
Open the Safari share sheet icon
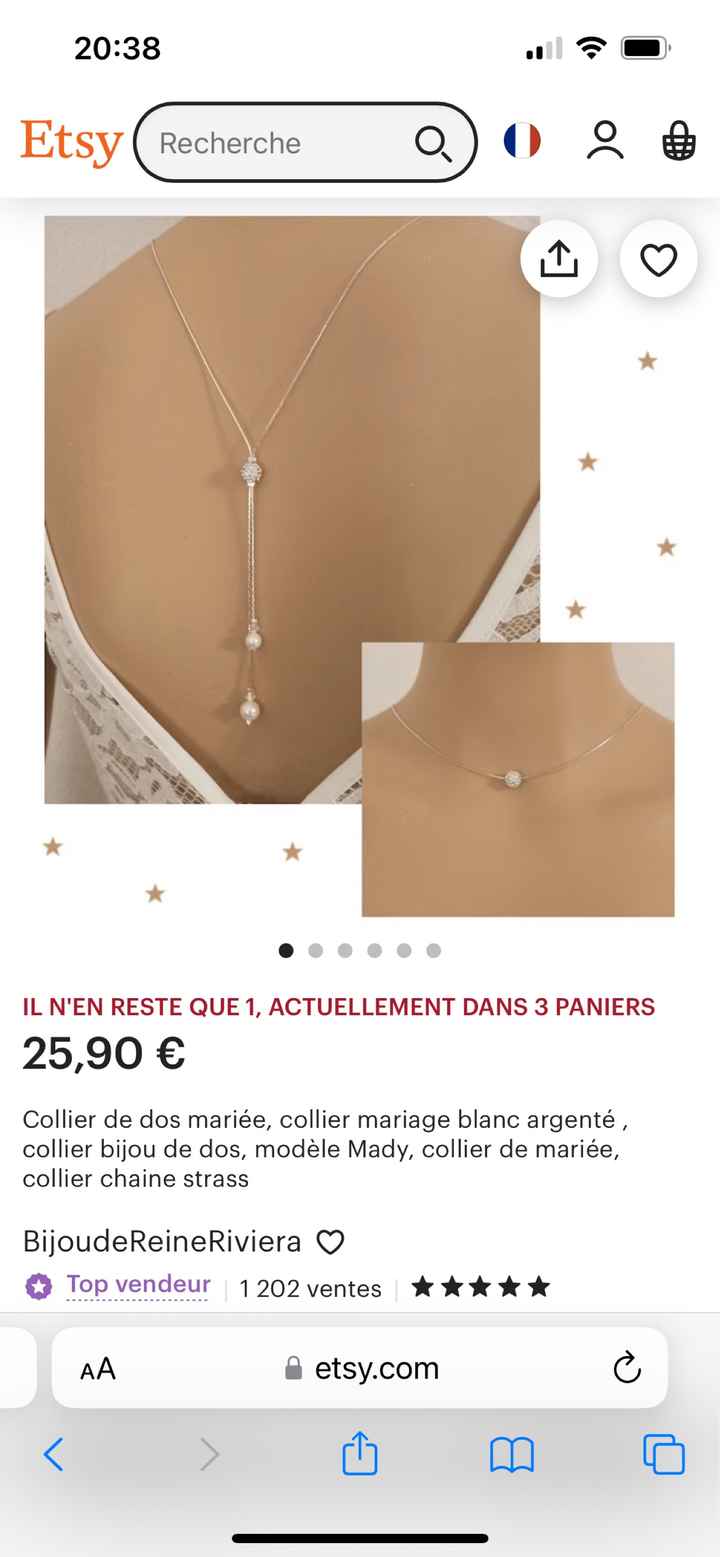(x=359, y=1456)
